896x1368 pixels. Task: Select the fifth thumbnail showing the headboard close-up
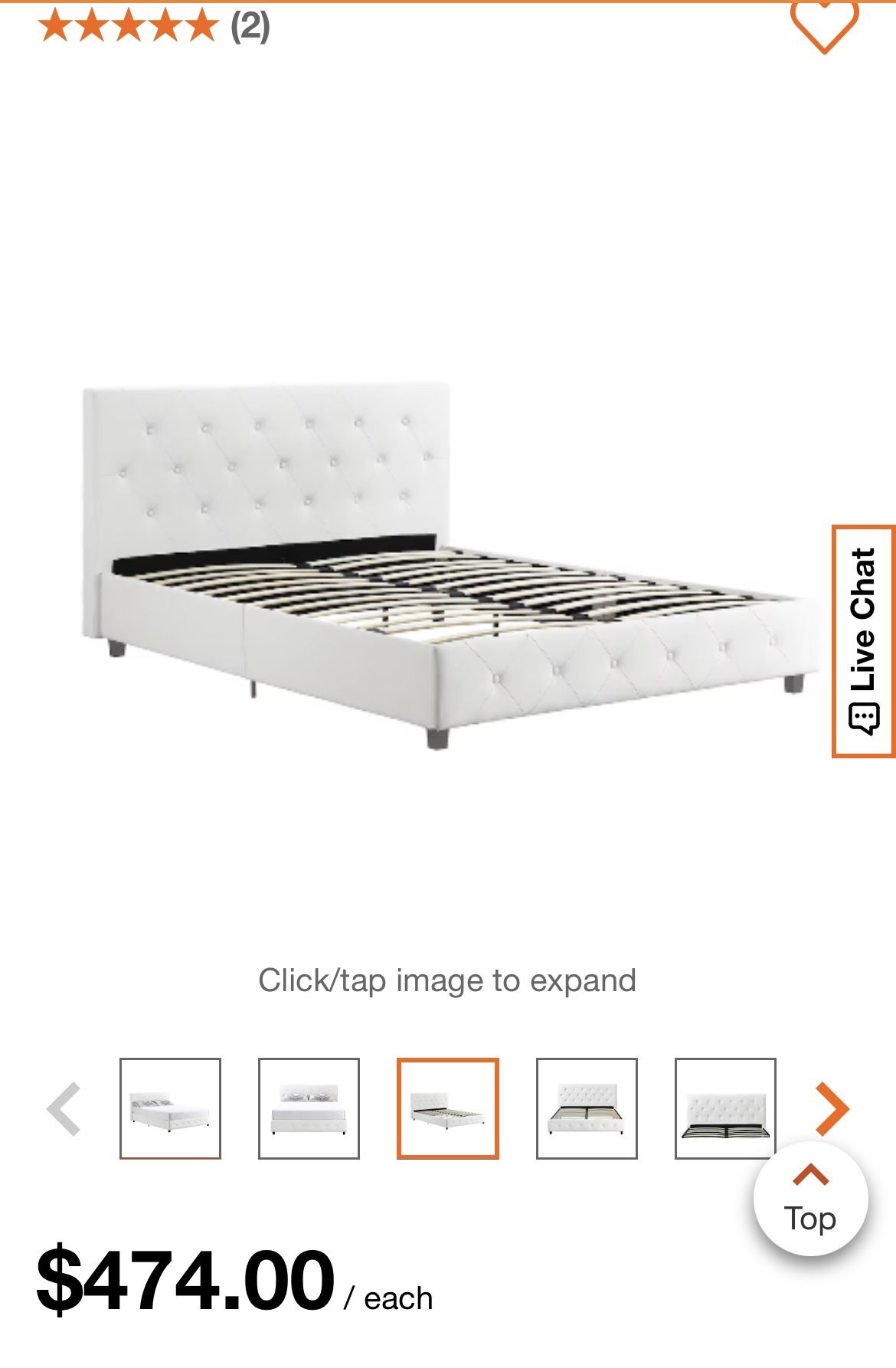coord(725,1108)
